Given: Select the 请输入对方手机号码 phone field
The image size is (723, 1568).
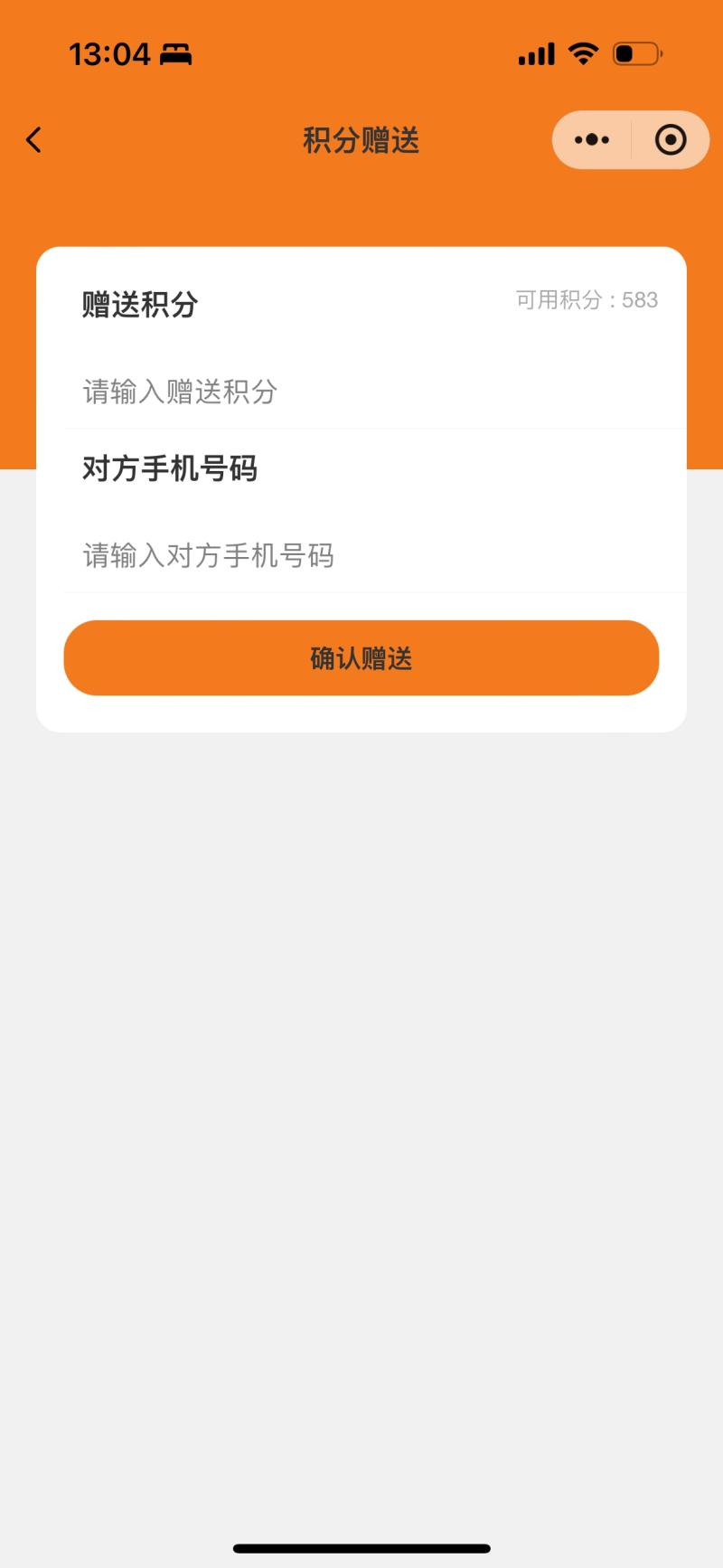Looking at the screenshot, I should point(361,555).
